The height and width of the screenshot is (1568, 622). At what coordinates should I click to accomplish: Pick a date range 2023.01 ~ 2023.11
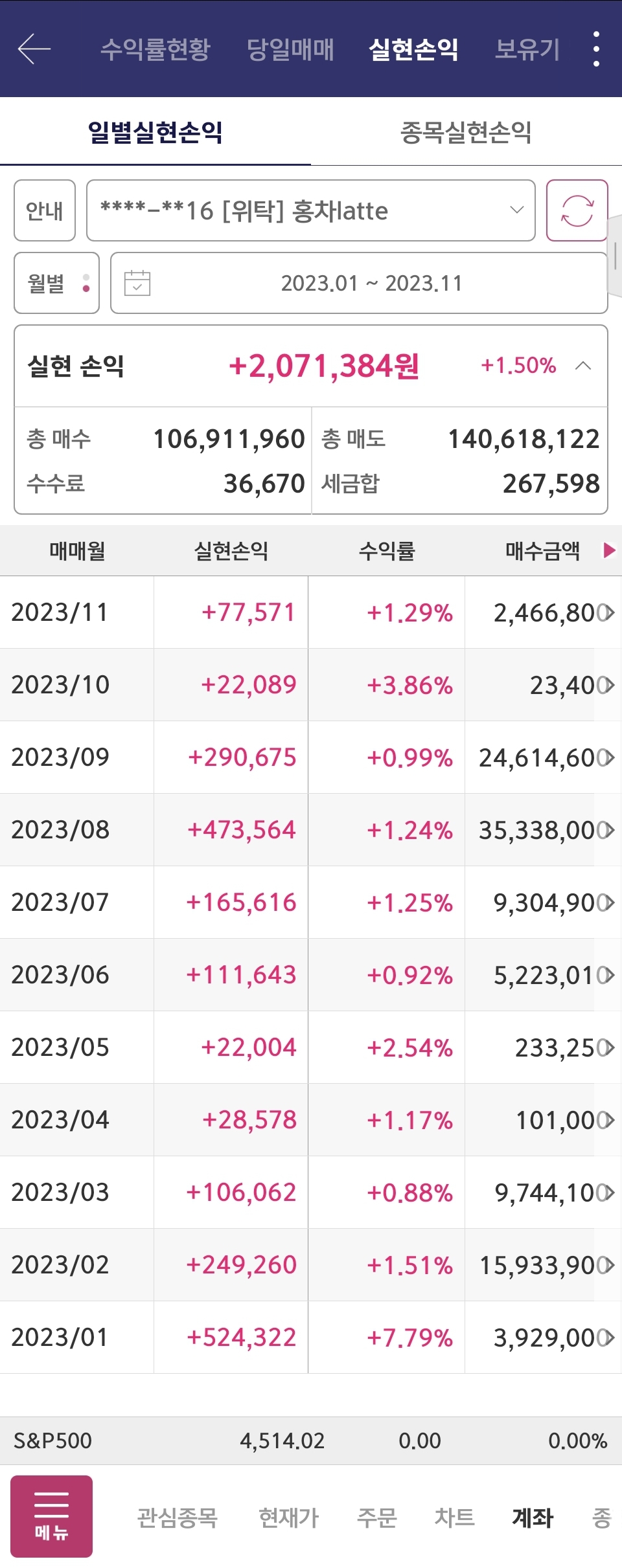coord(359,283)
